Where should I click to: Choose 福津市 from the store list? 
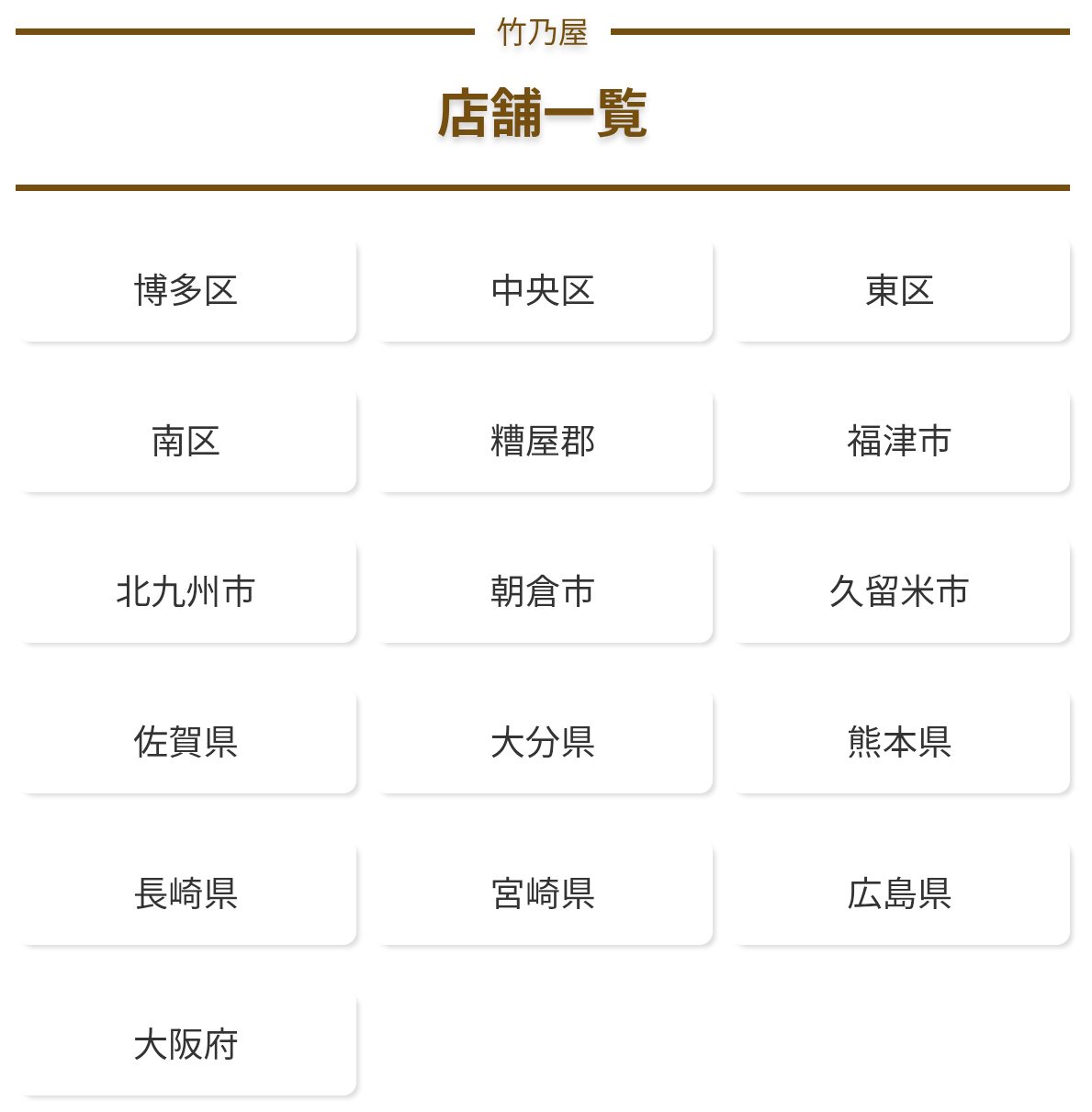coord(900,442)
